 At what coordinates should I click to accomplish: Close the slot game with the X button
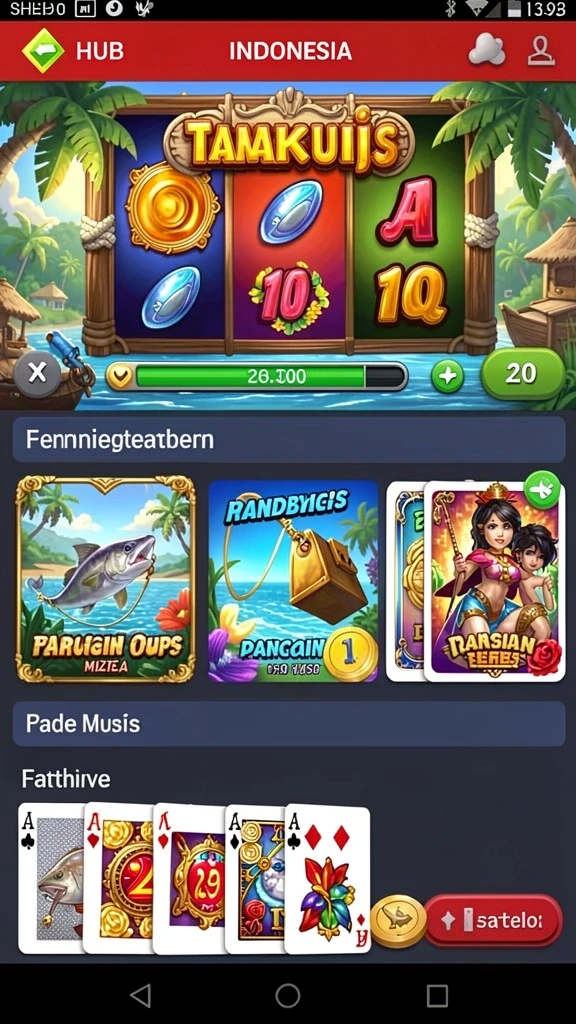point(37,373)
